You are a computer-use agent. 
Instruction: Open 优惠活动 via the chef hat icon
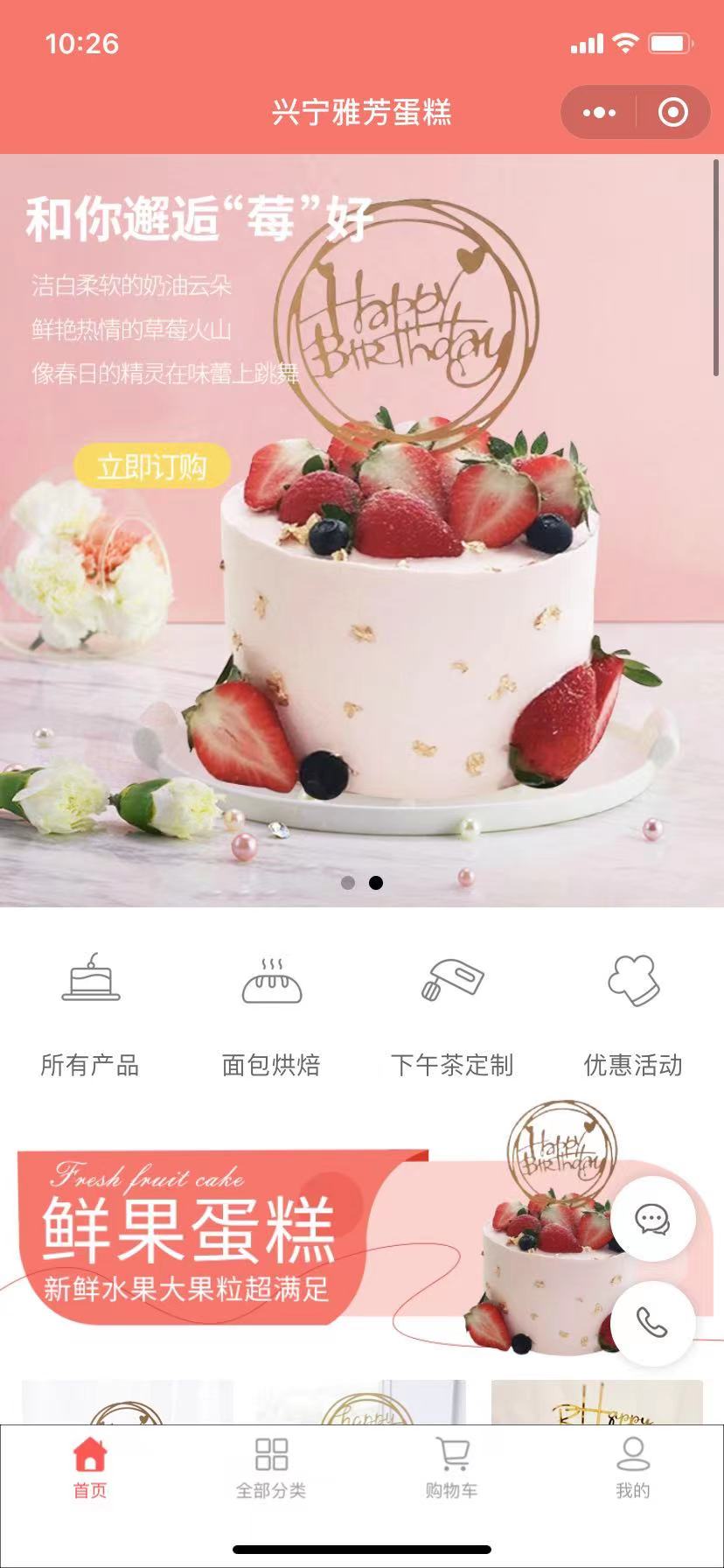coord(632,980)
